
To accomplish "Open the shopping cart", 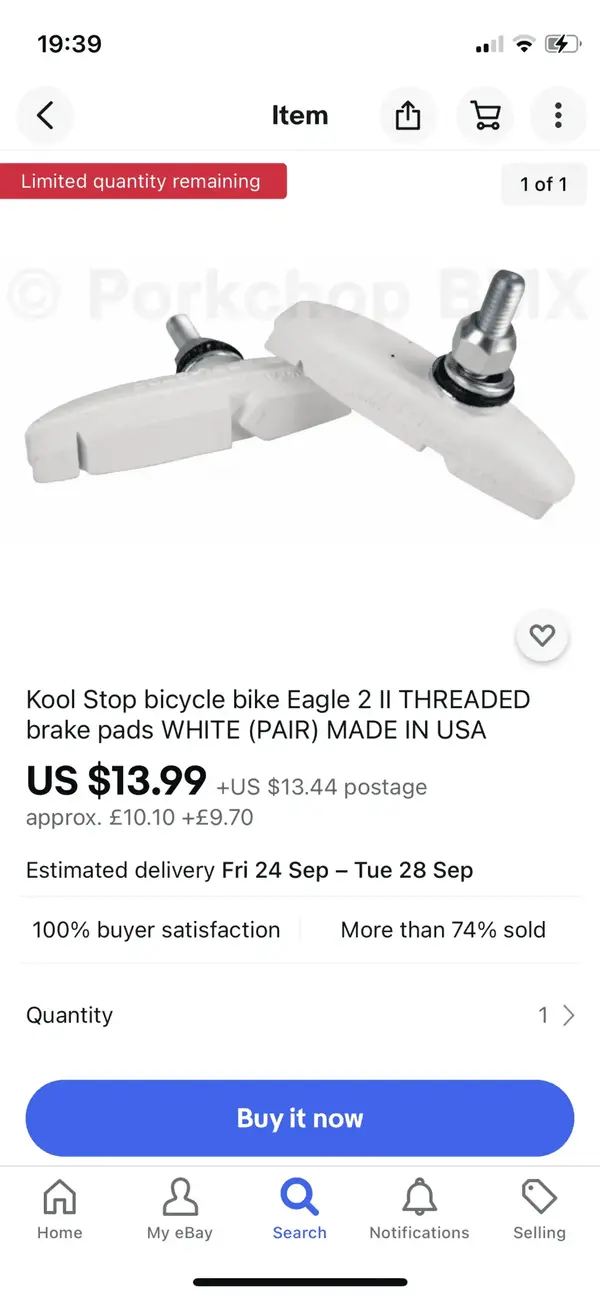I will click(x=485, y=116).
